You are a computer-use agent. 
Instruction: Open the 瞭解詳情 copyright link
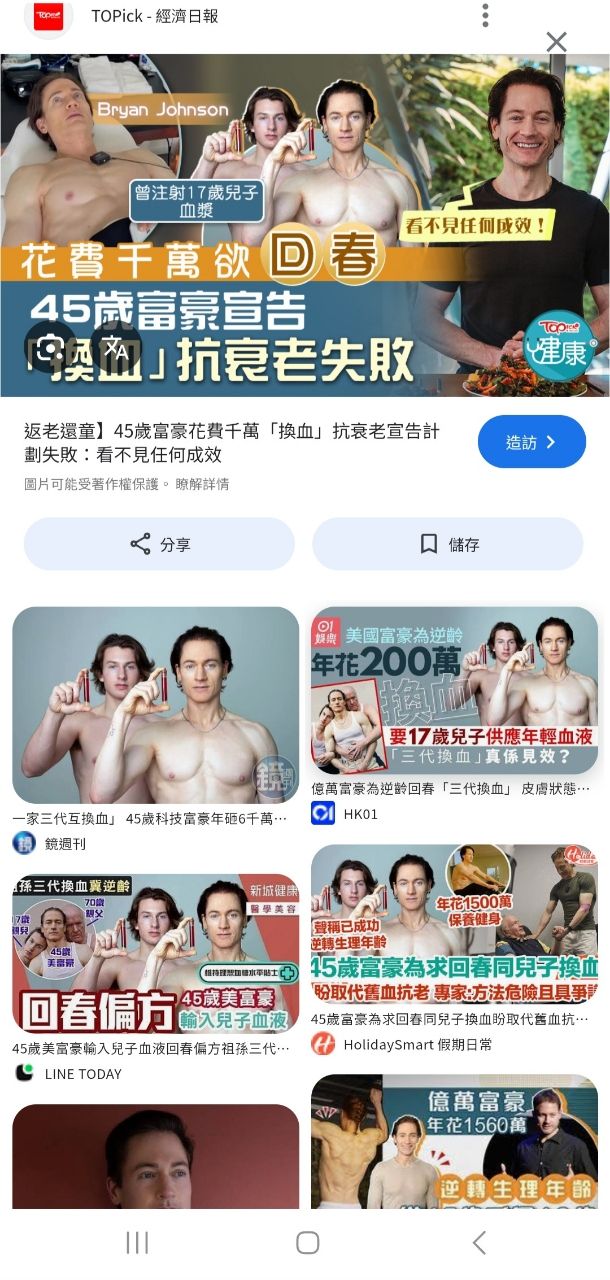point(202,484)
